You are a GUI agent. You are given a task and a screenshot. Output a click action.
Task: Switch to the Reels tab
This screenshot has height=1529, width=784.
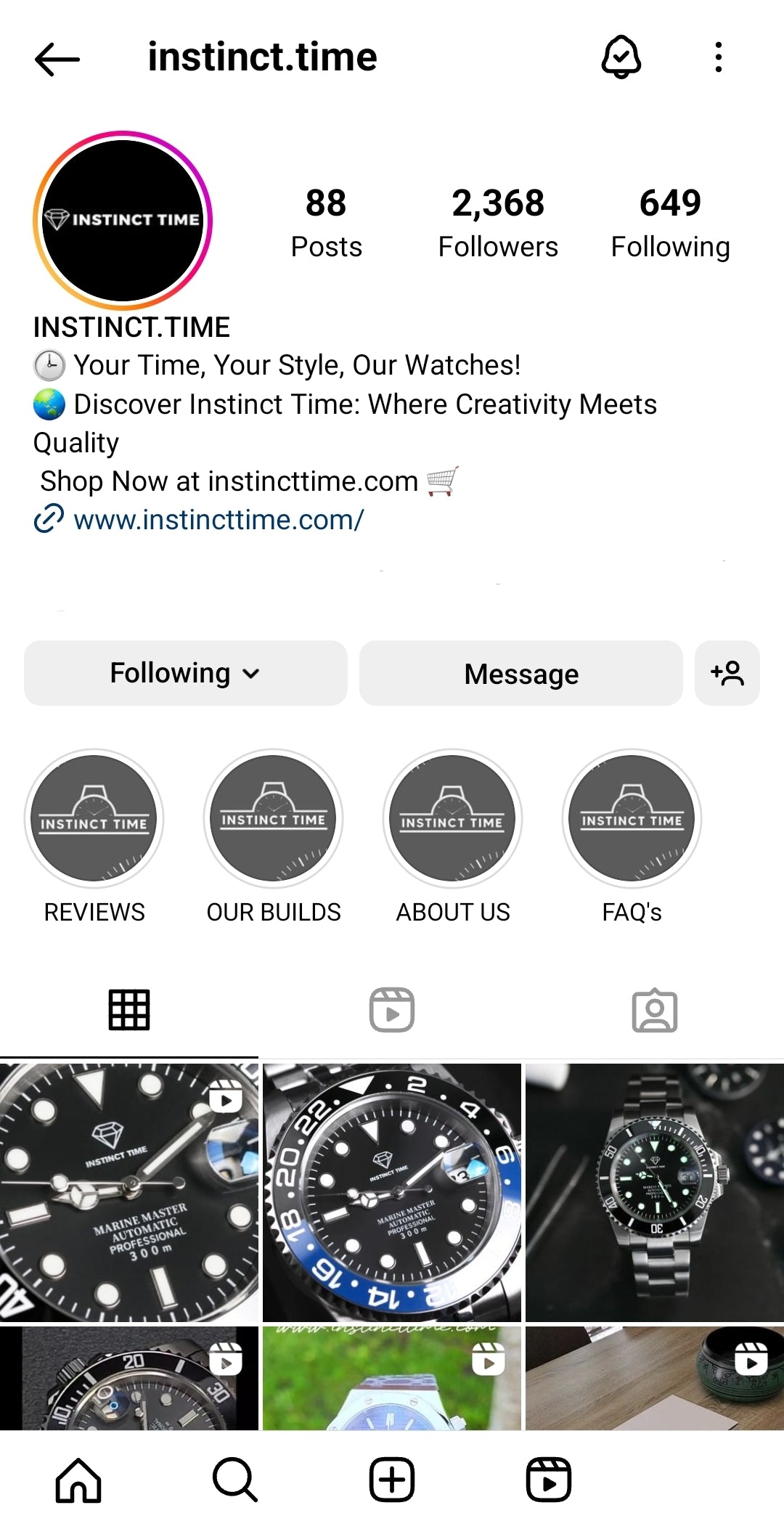click(x=392, y=1009)
